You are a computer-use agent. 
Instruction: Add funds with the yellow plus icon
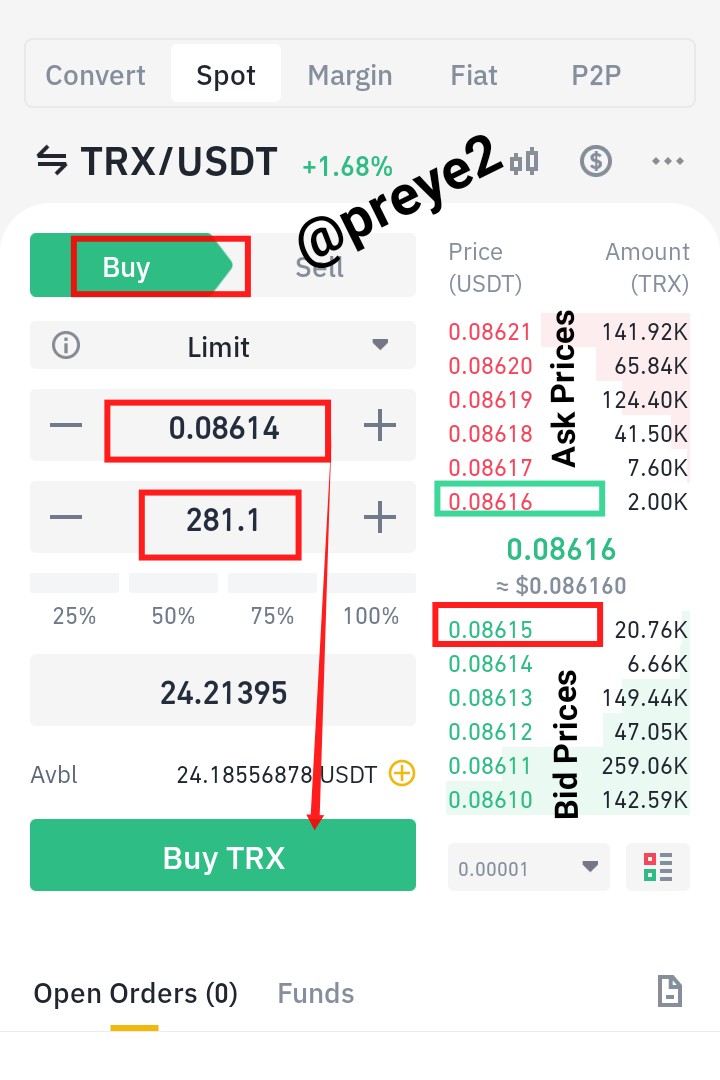[x=402, y=773]
